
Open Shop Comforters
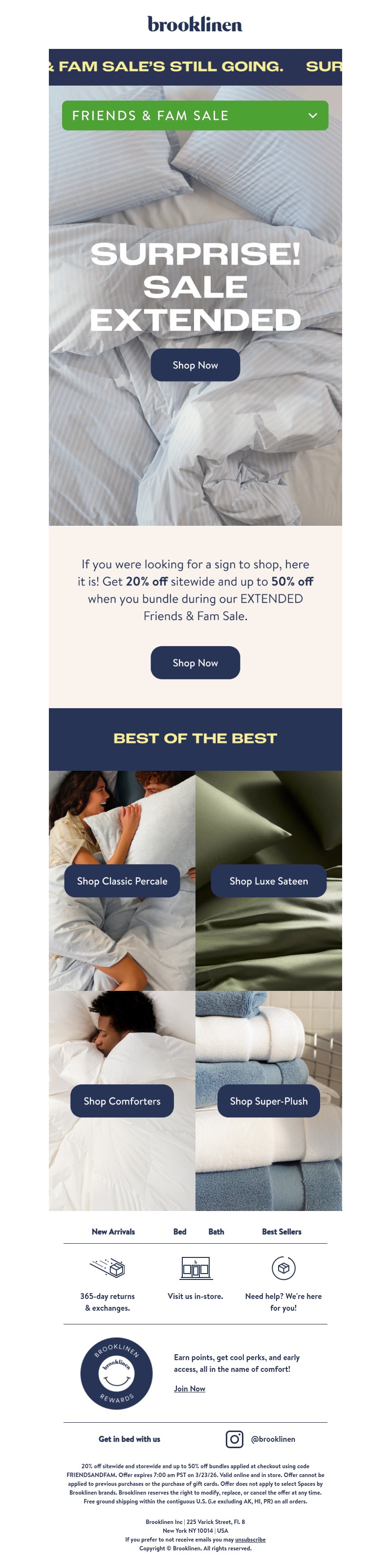click(x=122, y=1100)
